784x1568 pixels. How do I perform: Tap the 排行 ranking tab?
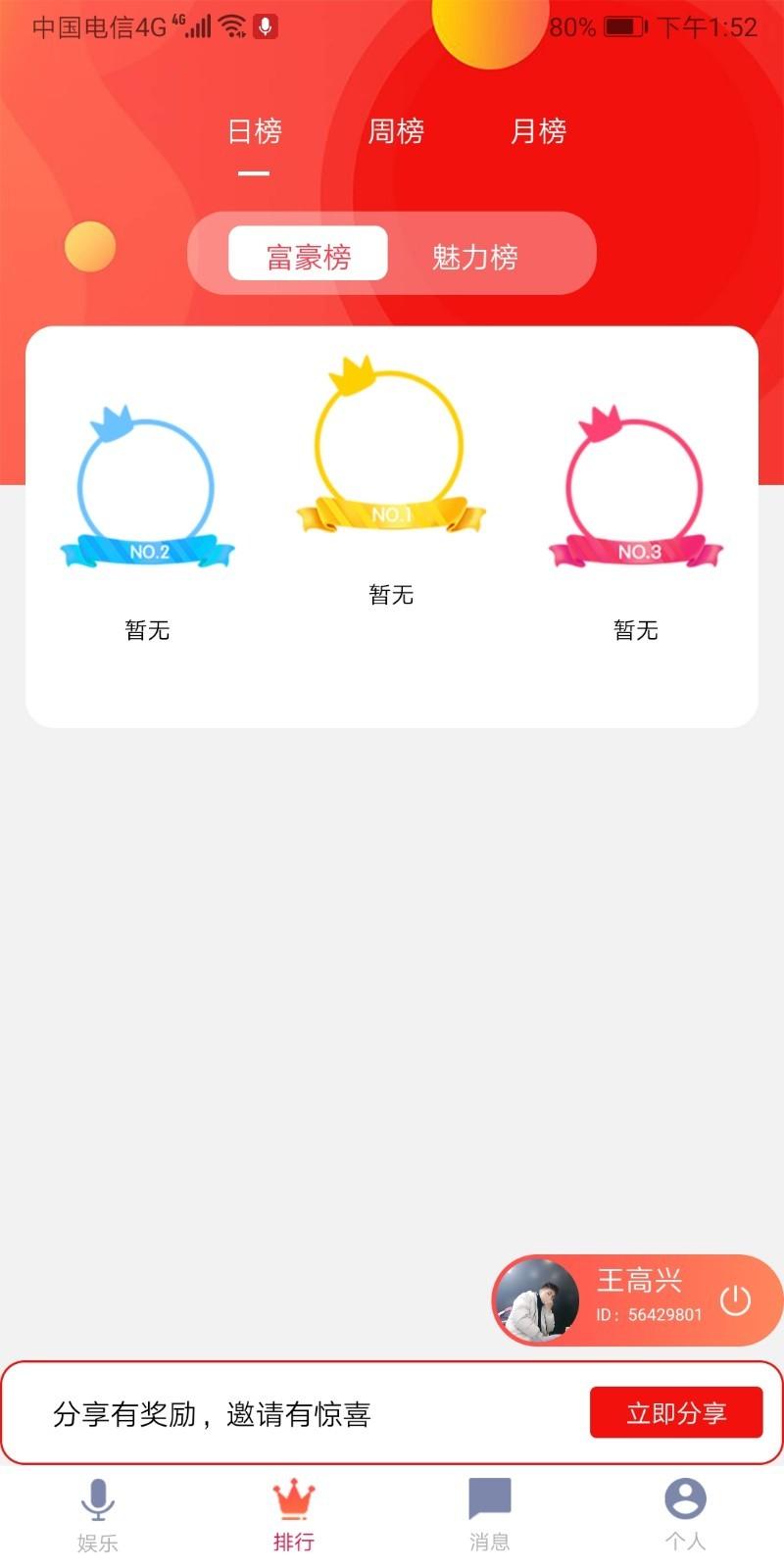tap(293, 1516)
